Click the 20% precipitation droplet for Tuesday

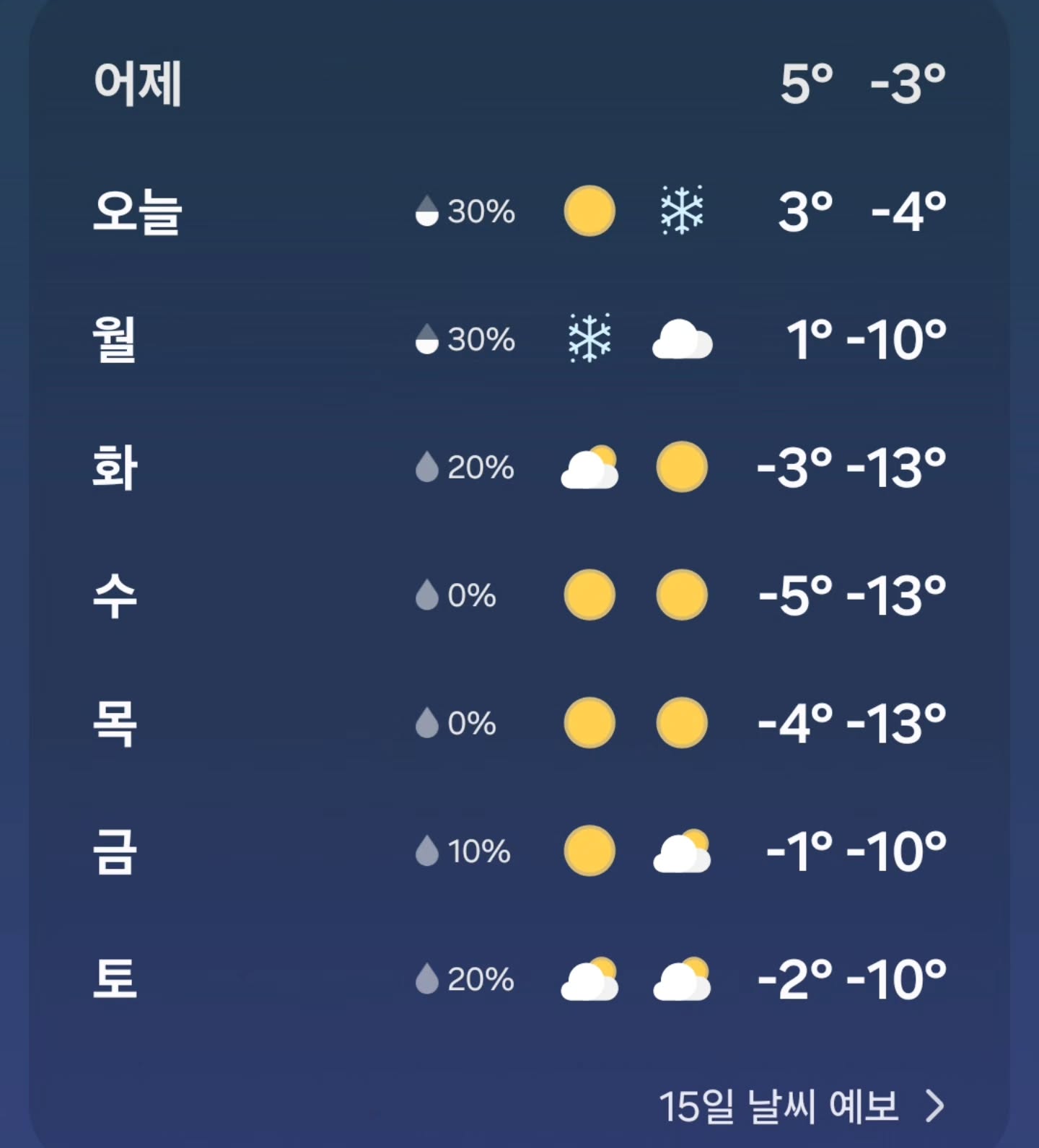tap(428, 467)
